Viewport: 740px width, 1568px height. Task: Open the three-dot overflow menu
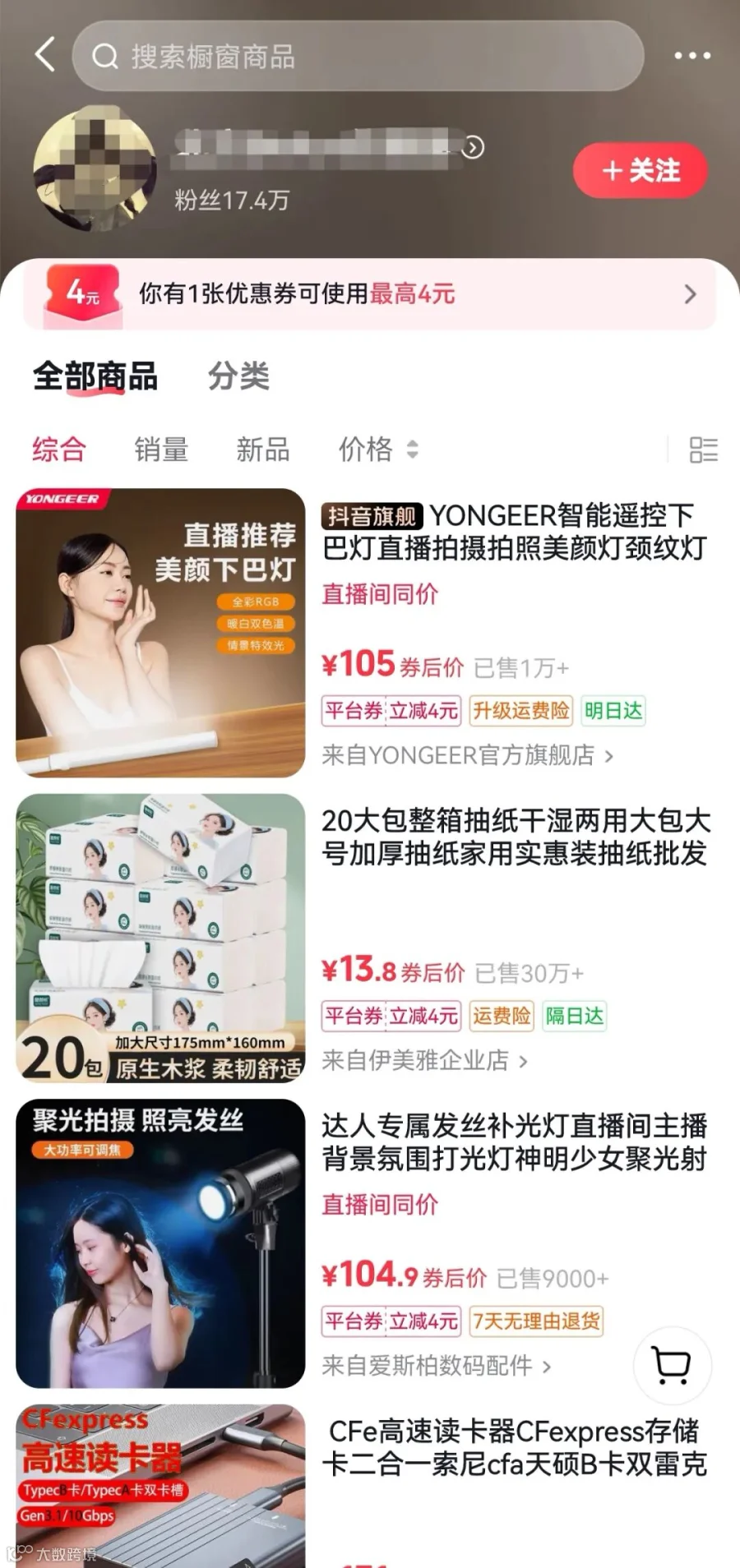pyautogui.click(x=692, y=56)
